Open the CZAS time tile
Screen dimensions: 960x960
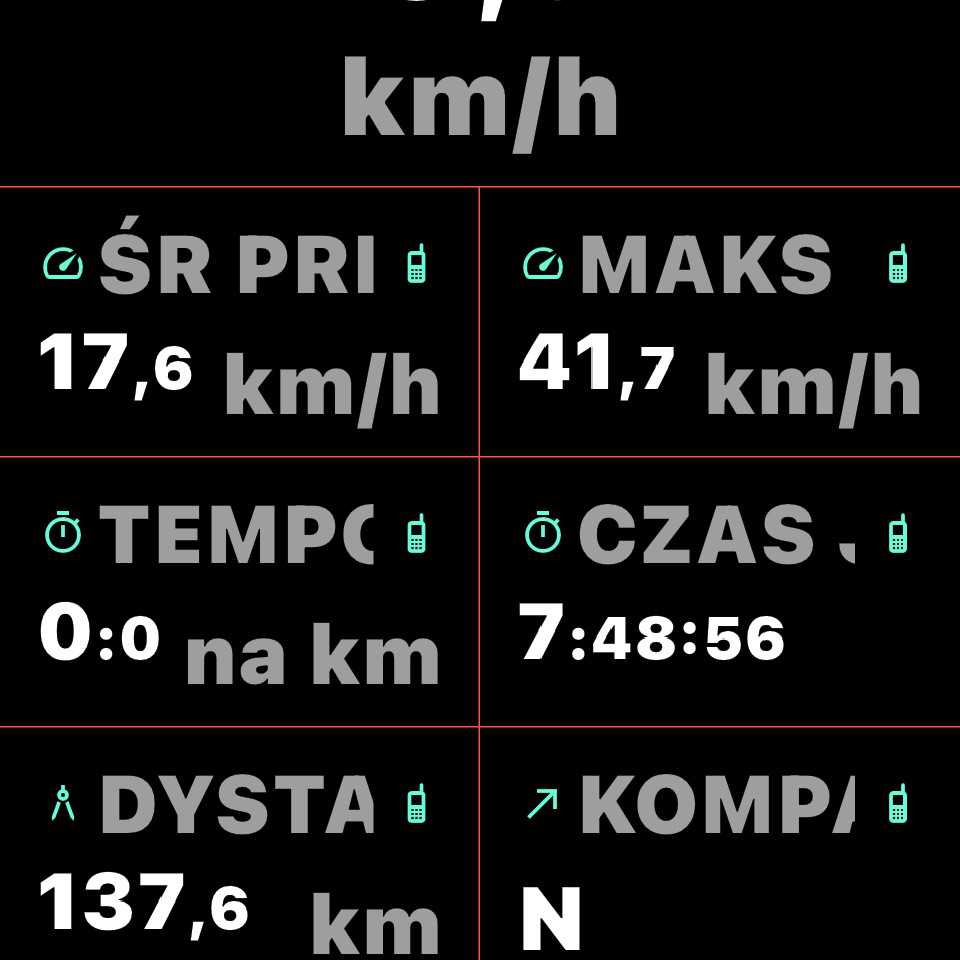(720, 592)
